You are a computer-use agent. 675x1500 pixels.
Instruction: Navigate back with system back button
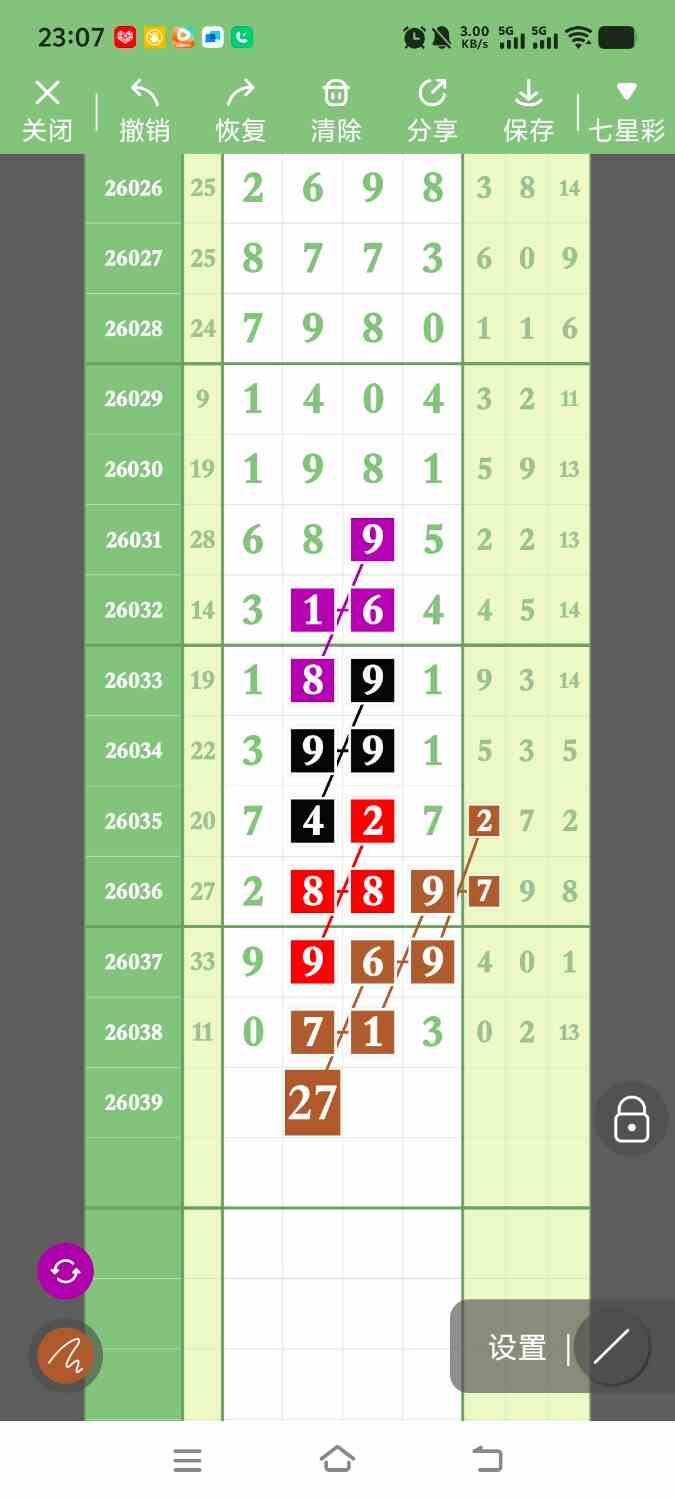[x=487, y=1460]
